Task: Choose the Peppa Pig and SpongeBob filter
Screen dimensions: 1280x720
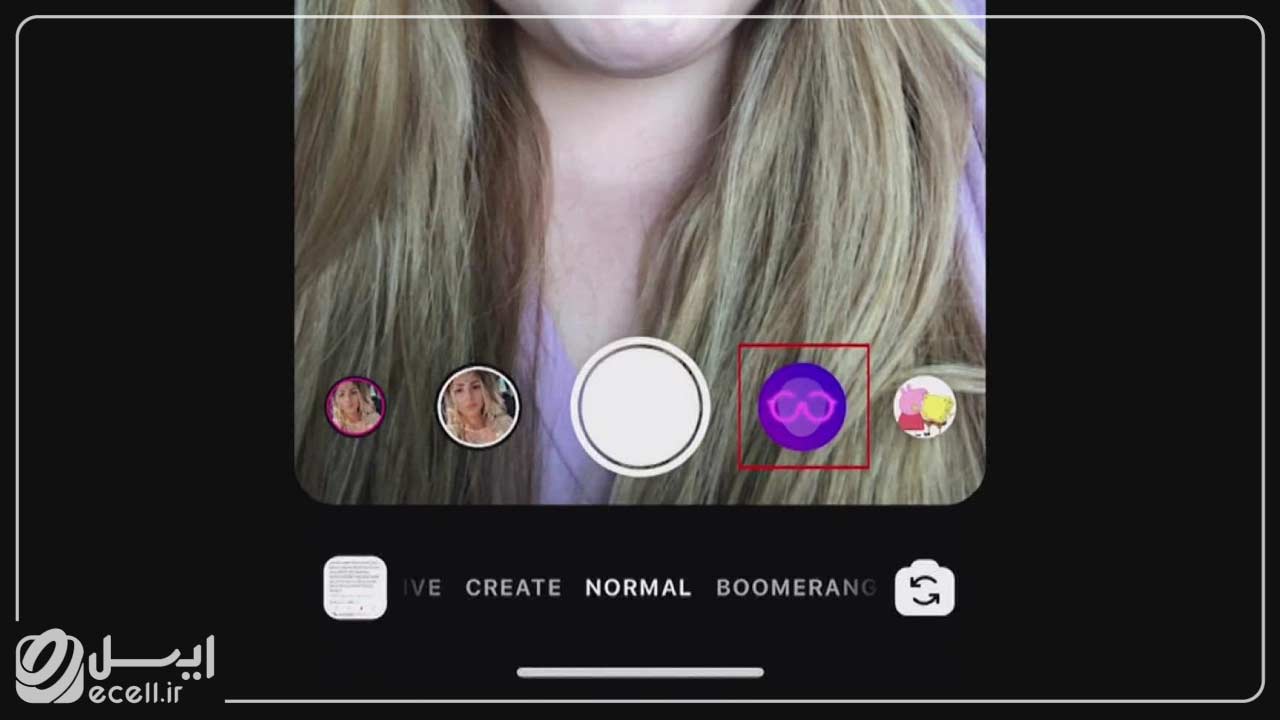Action: coord(924,407)
